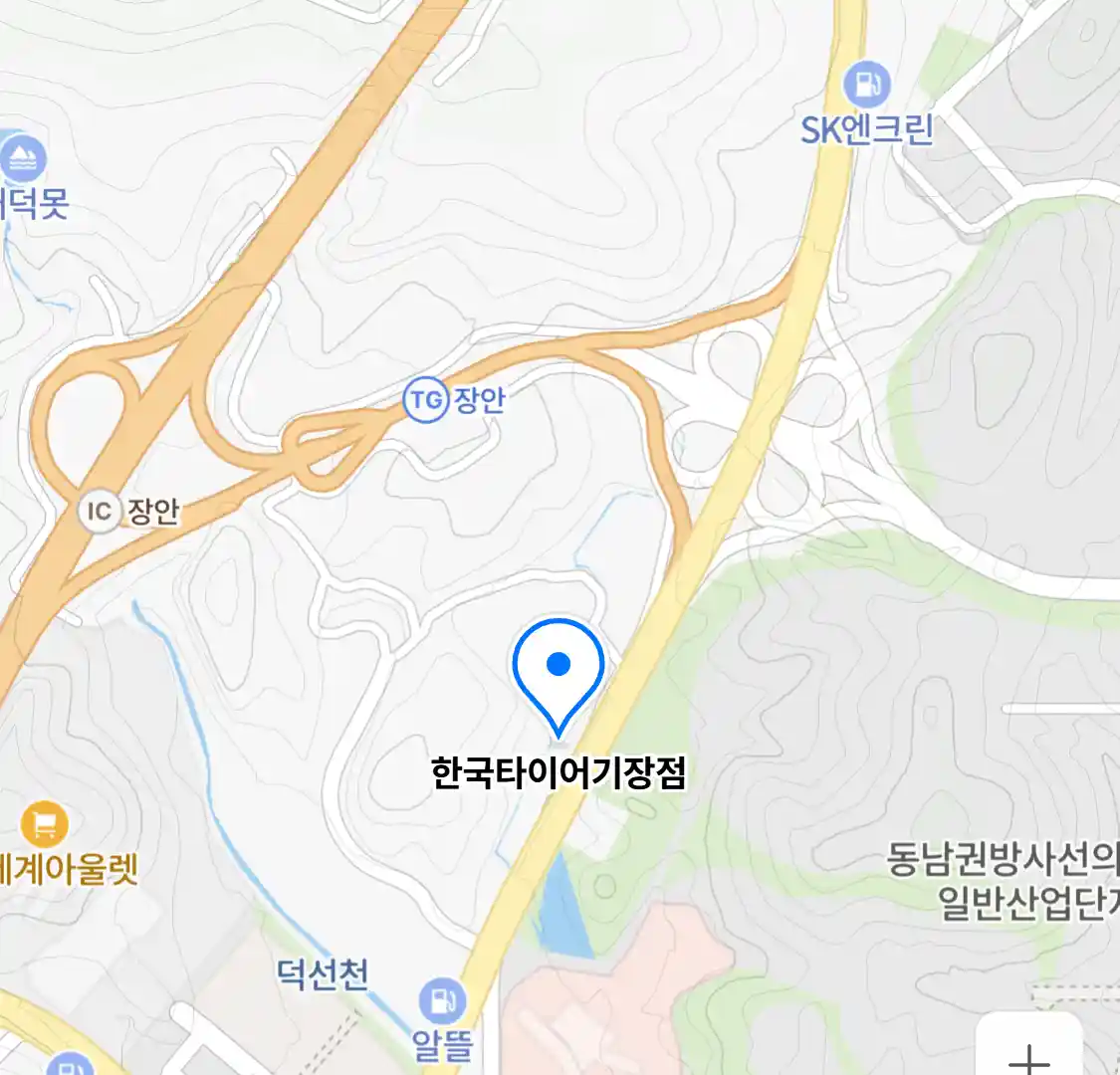The width and height of the screenshot is (1120, 1075).
Task: Tap the blue location pin for 한국타이어기장점
Action: (x=559, y=668)
